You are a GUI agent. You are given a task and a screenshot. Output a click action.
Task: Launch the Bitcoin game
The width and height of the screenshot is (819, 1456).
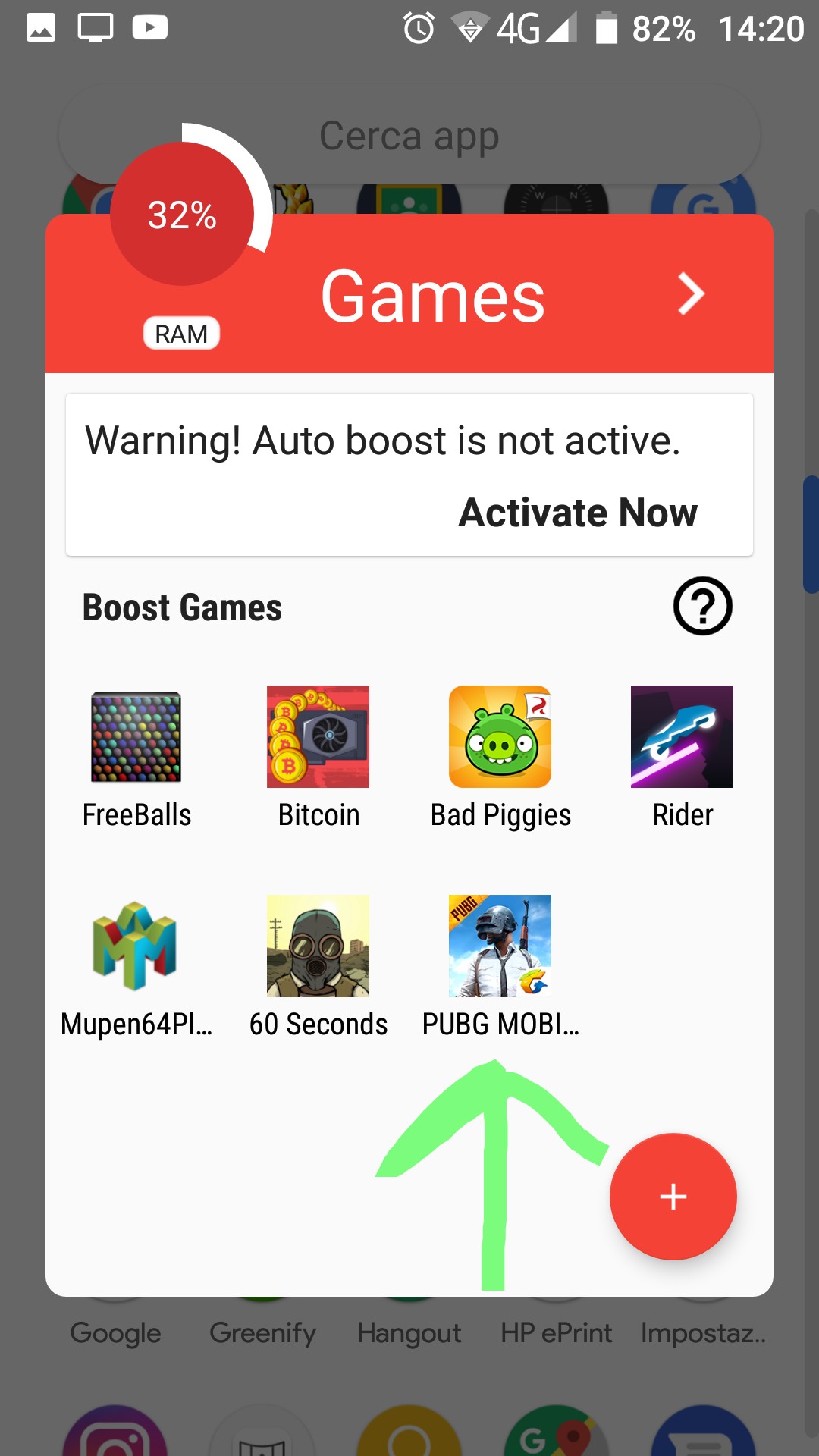(318, 737)
